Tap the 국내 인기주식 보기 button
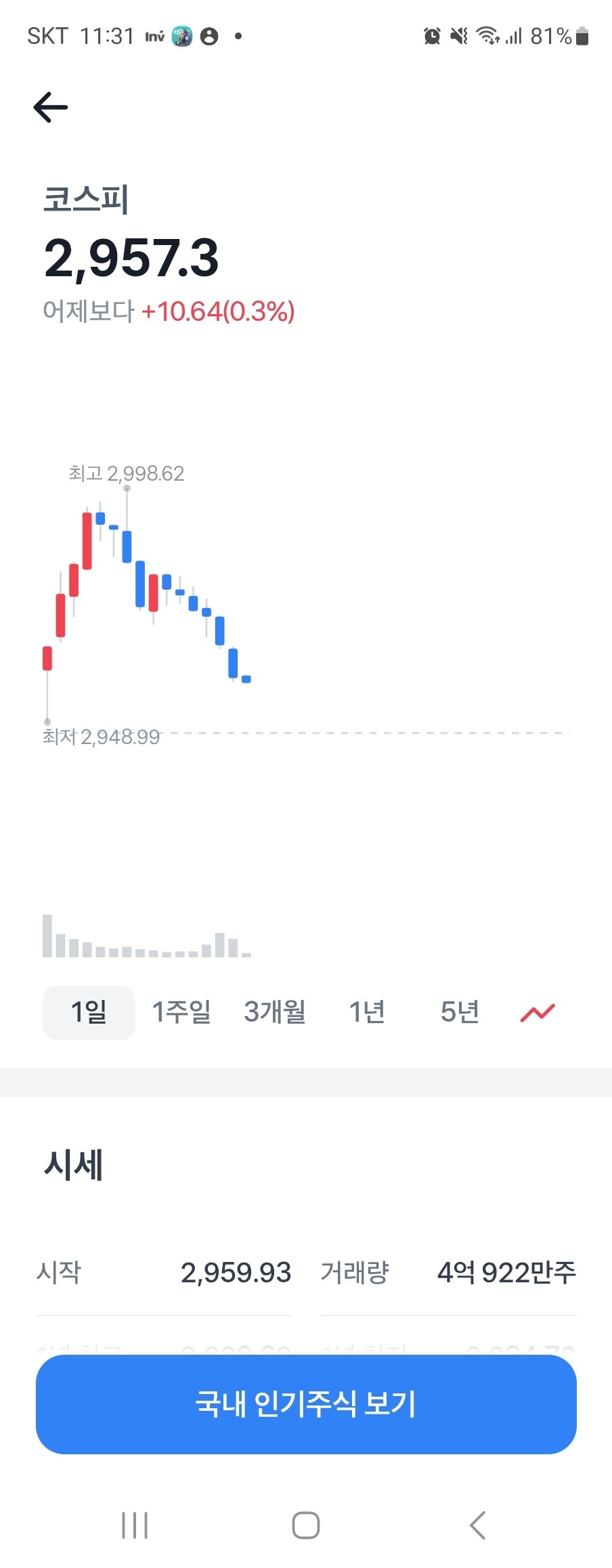Viewport: 612px width, 1568px height. pos(306,1404)
